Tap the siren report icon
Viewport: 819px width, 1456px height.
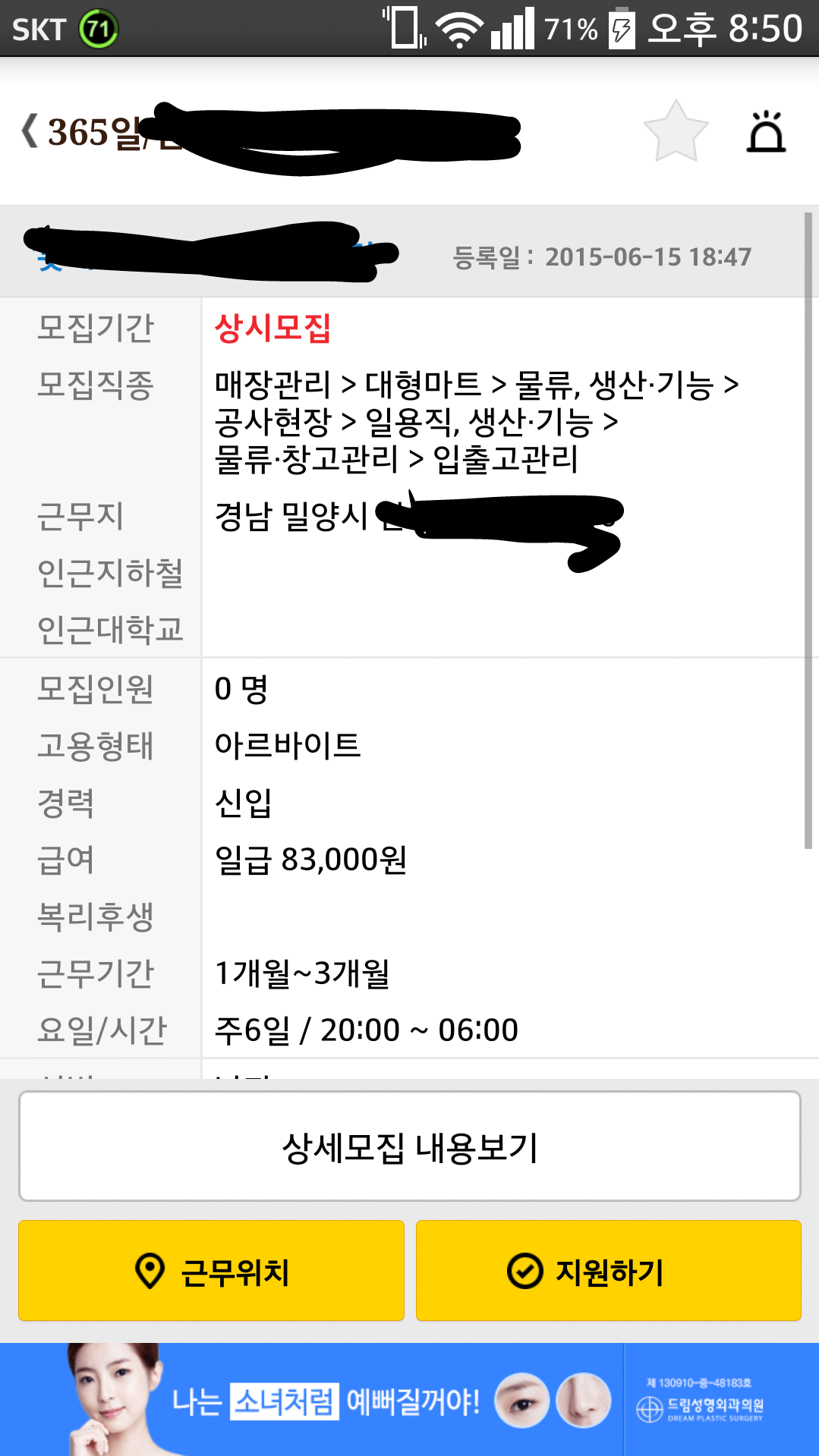766,131
